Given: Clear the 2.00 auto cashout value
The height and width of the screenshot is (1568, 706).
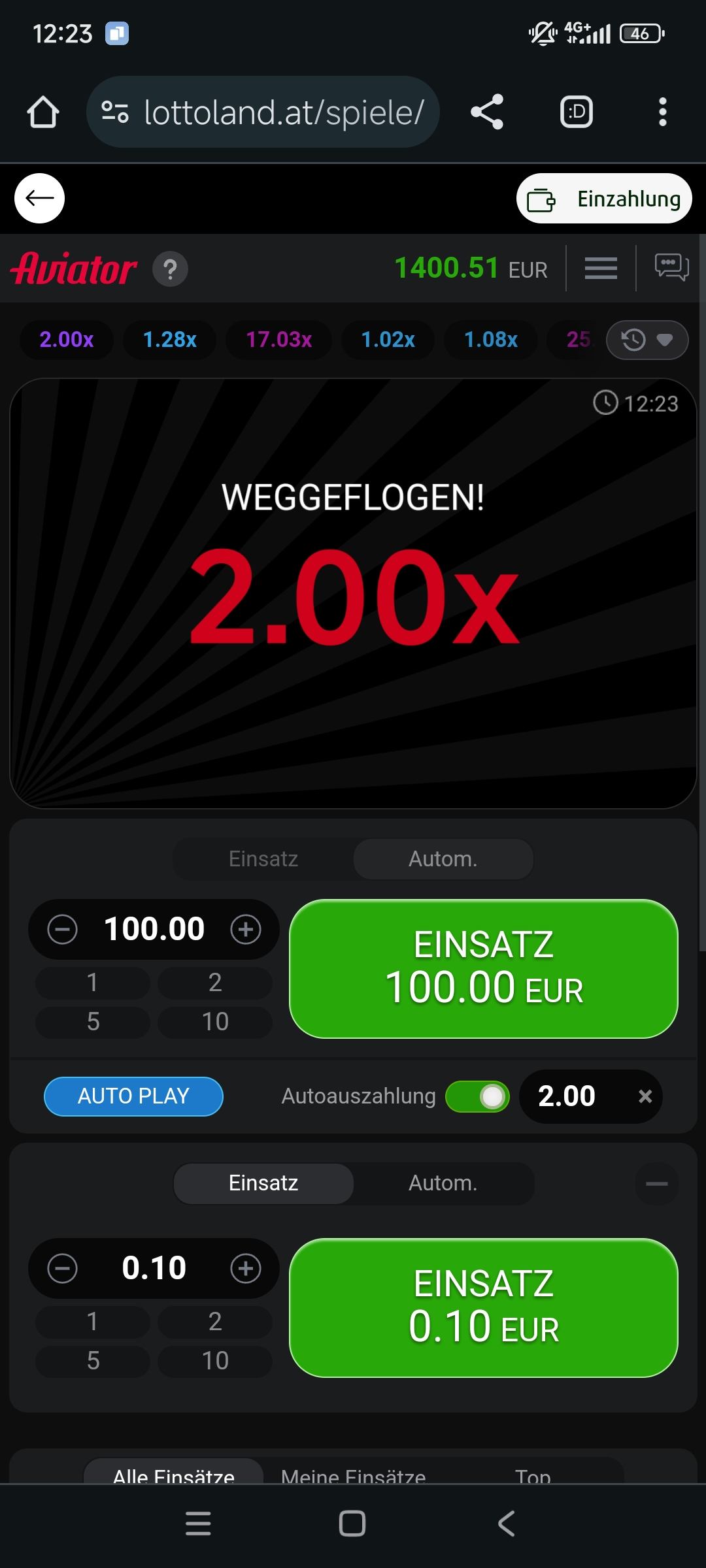Looking at the screenshot, I should tap(645, 1096).
